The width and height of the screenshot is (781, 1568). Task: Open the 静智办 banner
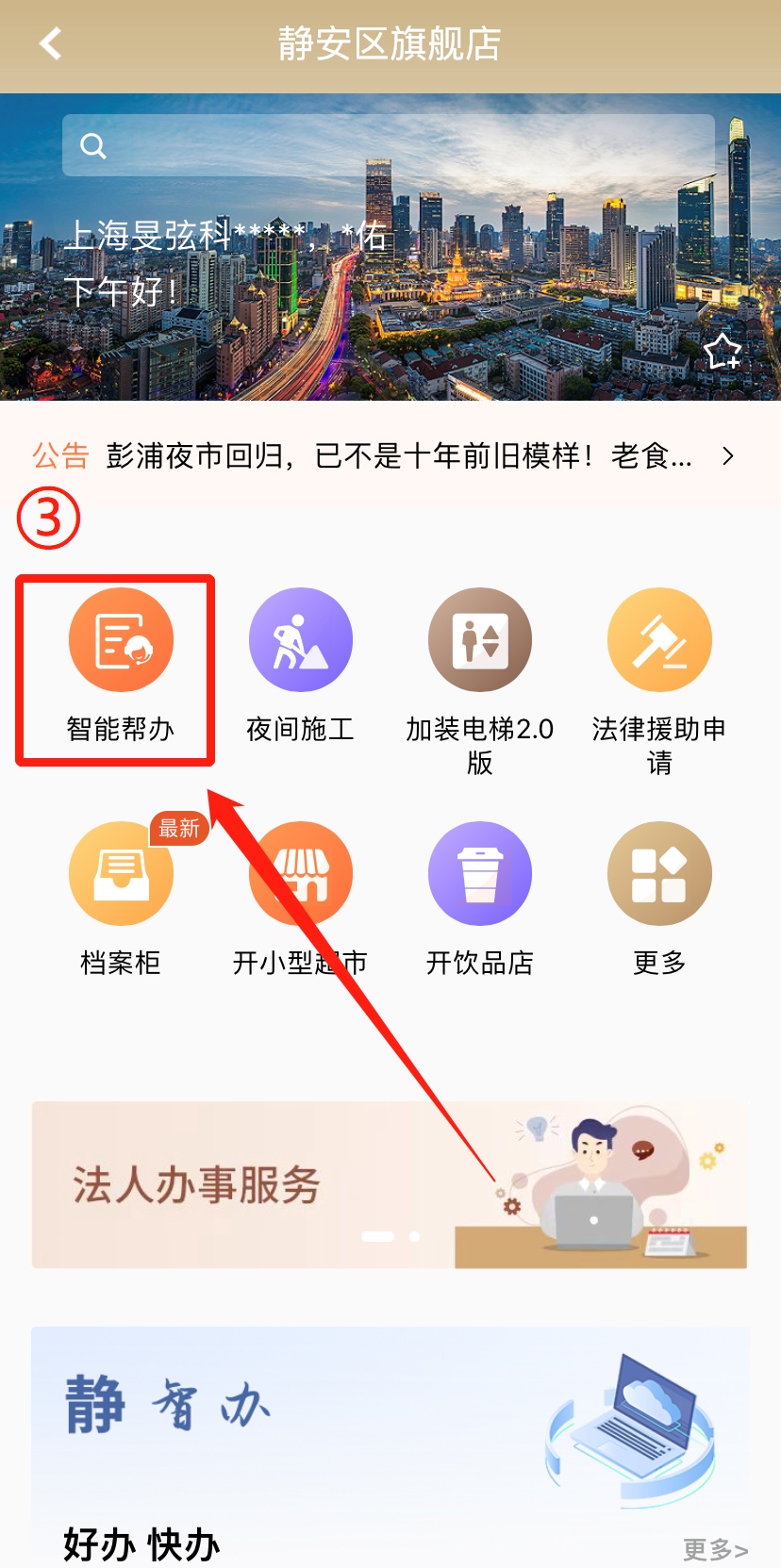tap(390, 1414)
